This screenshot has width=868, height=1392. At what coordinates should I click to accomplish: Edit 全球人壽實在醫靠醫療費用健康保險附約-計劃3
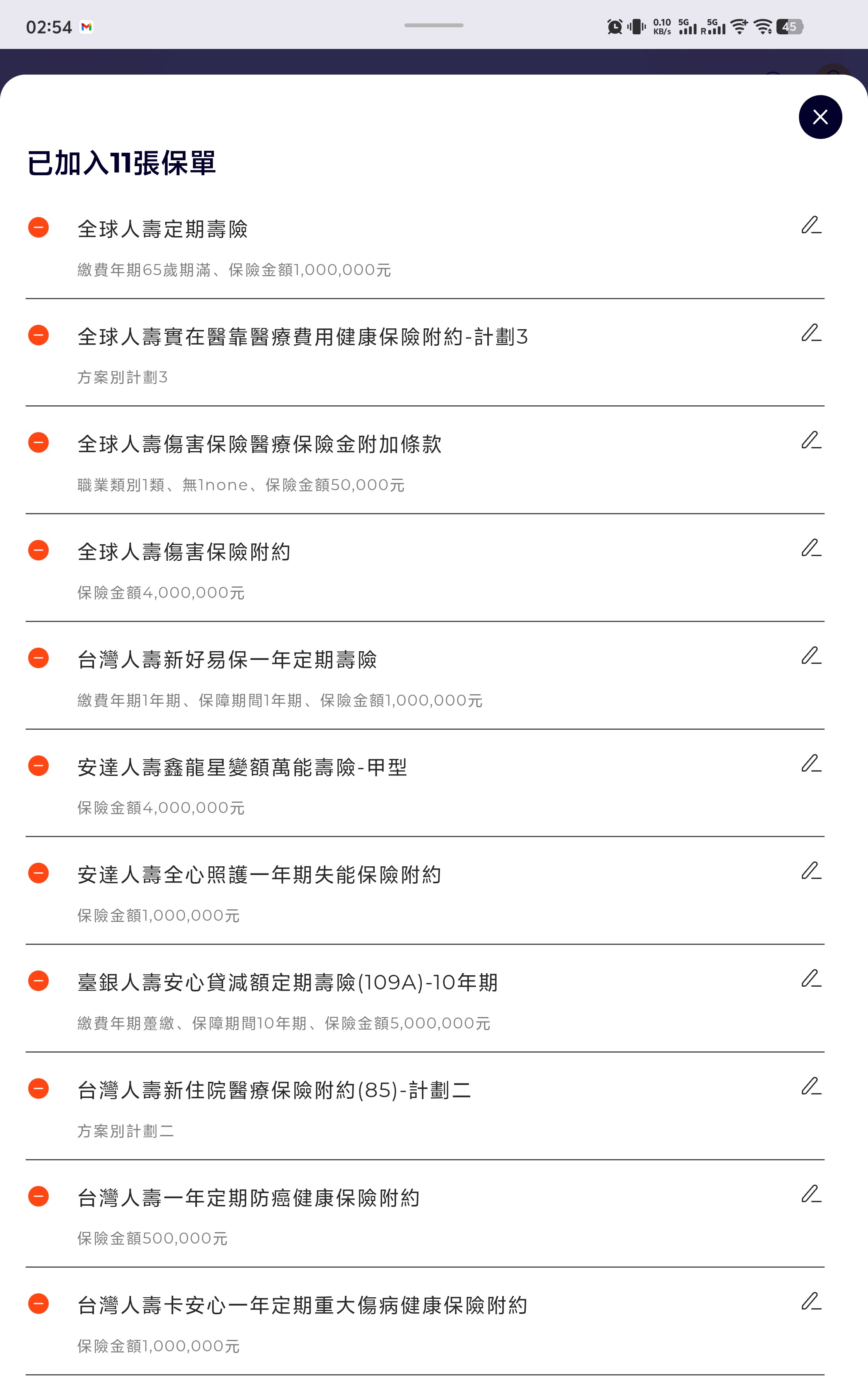click(810, 333)
